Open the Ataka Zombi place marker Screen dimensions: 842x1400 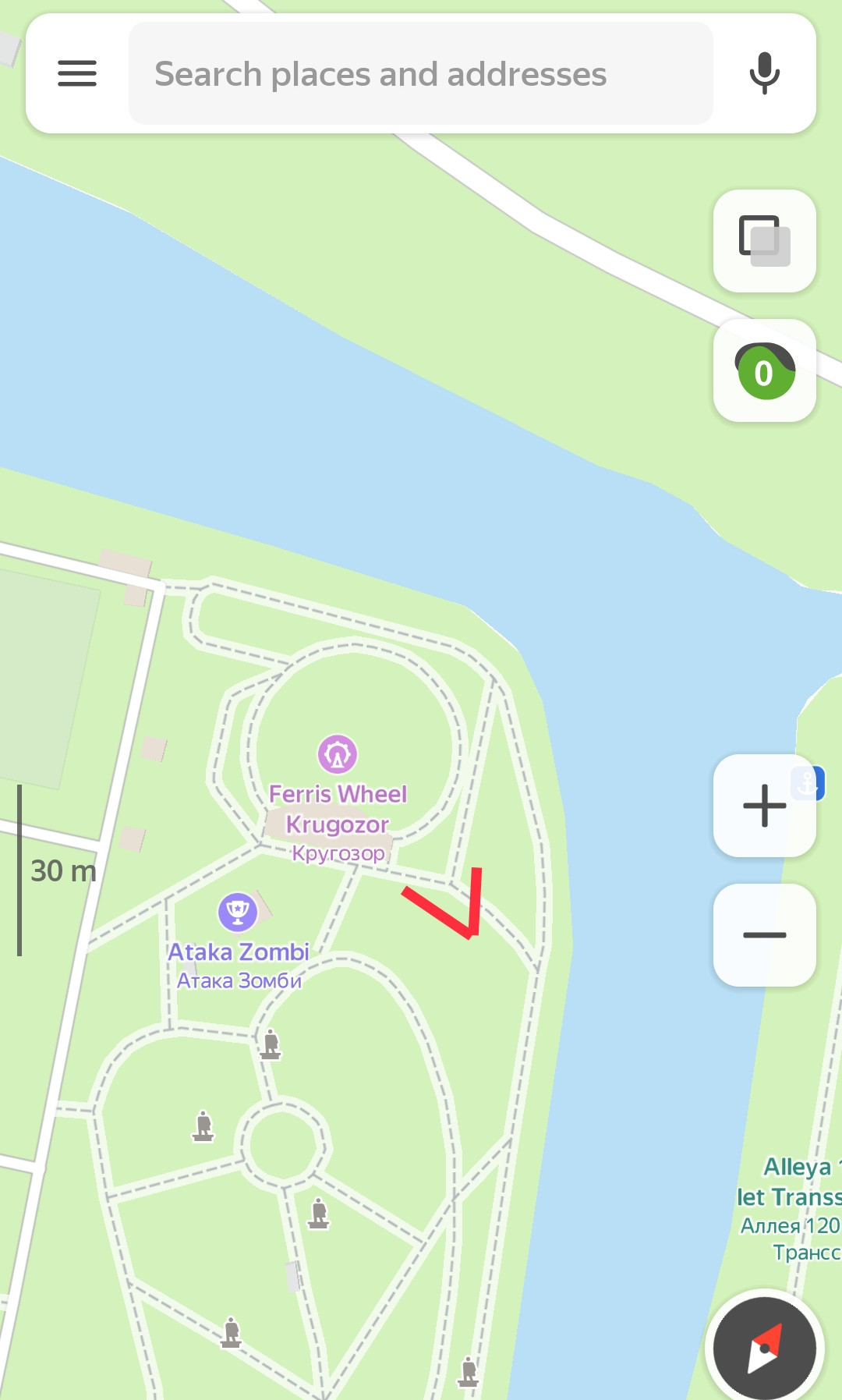[238, 911]
